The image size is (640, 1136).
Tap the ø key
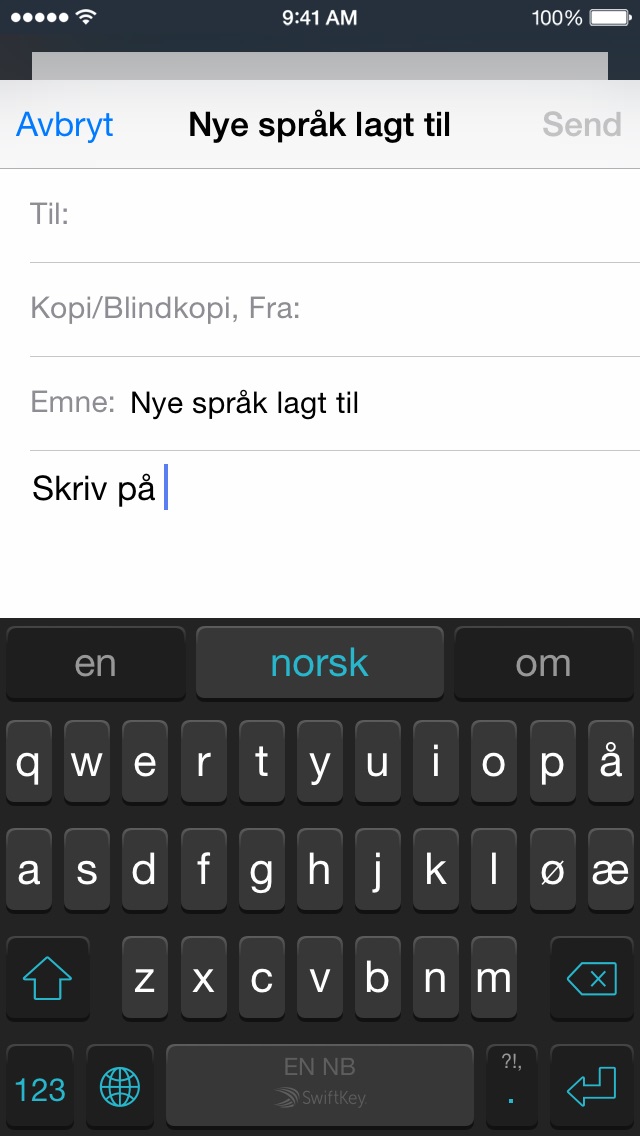pos(552,870)
